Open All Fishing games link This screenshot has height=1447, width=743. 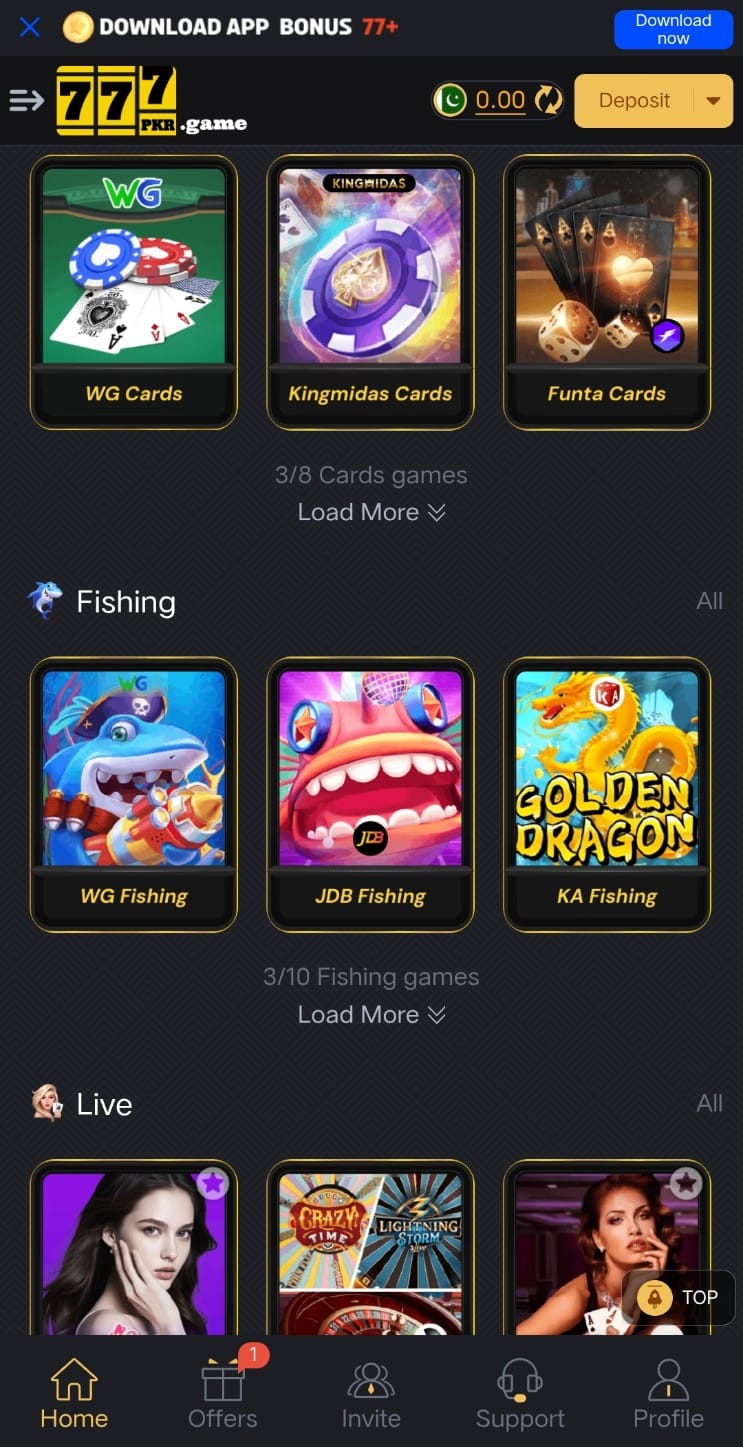[710, 601]
